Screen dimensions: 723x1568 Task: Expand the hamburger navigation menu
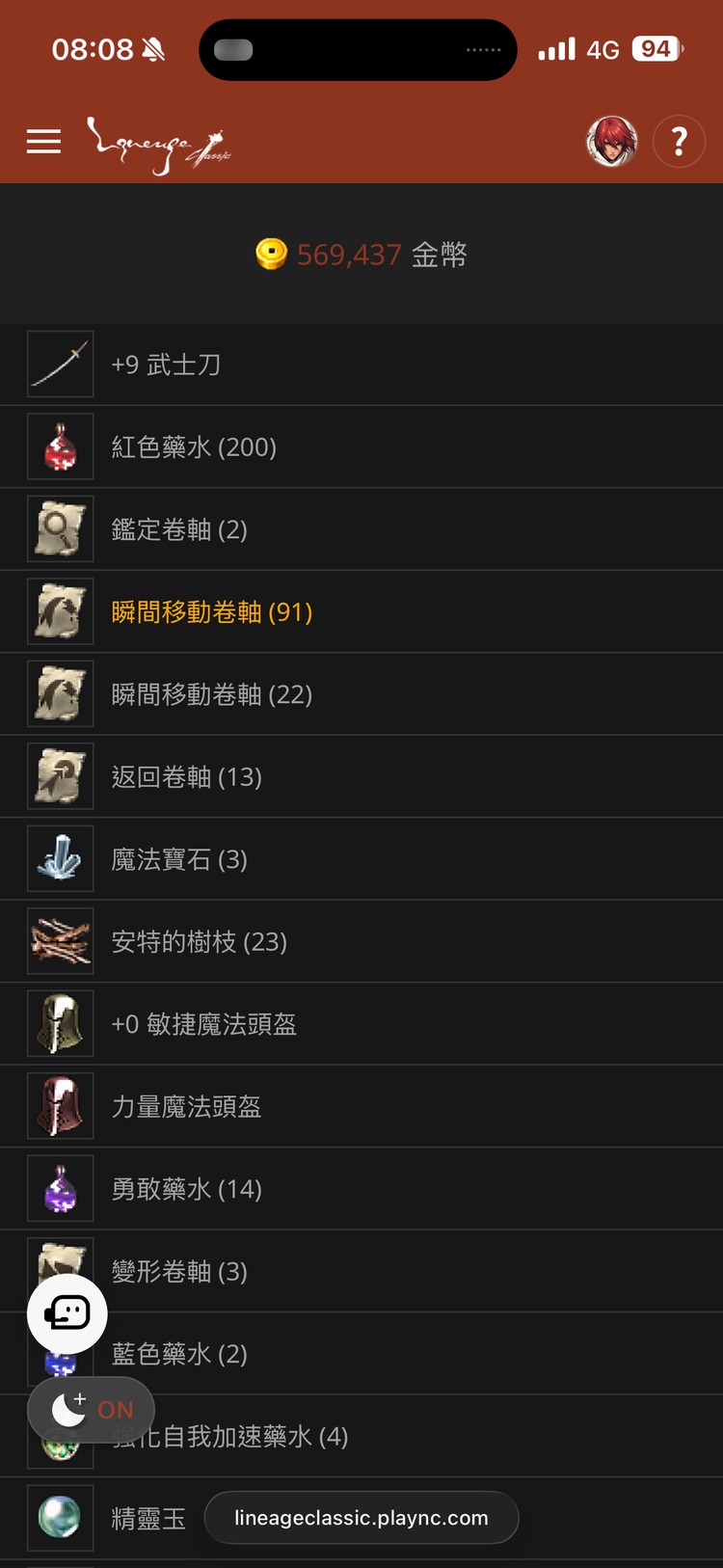(x=42, y=141)
